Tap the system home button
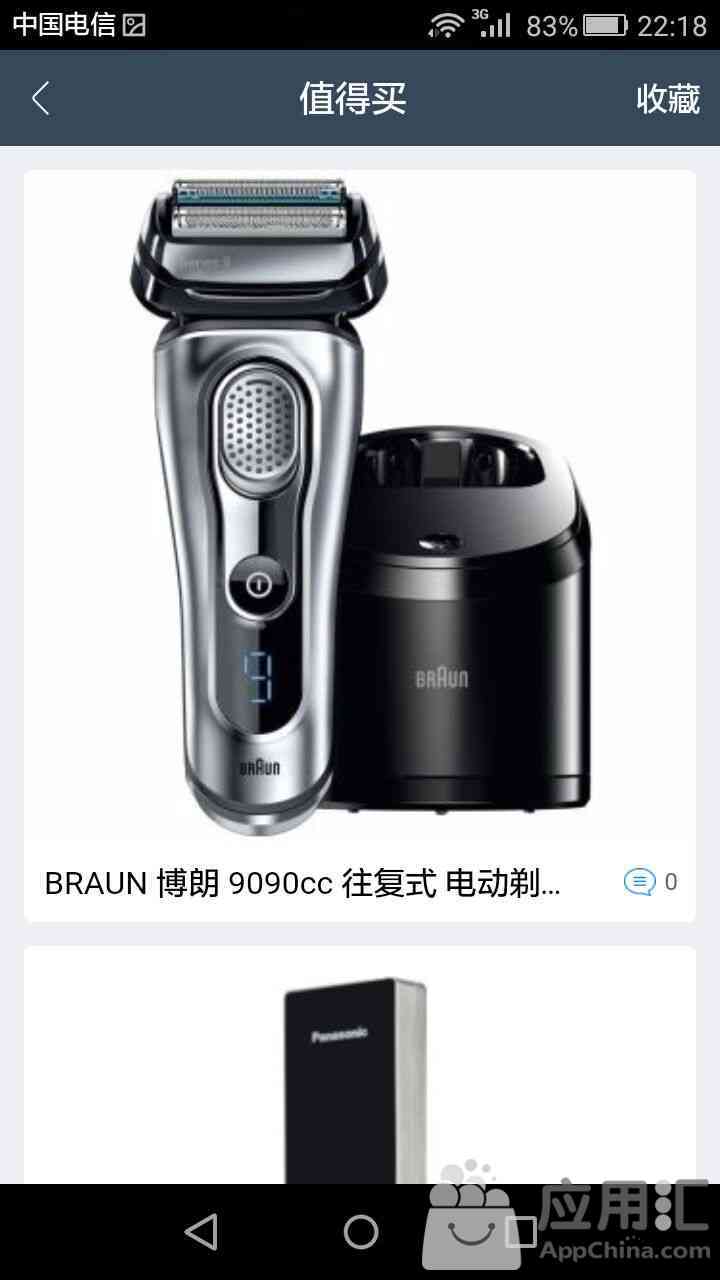The image size is (720, 1280). pos(360,1231)
